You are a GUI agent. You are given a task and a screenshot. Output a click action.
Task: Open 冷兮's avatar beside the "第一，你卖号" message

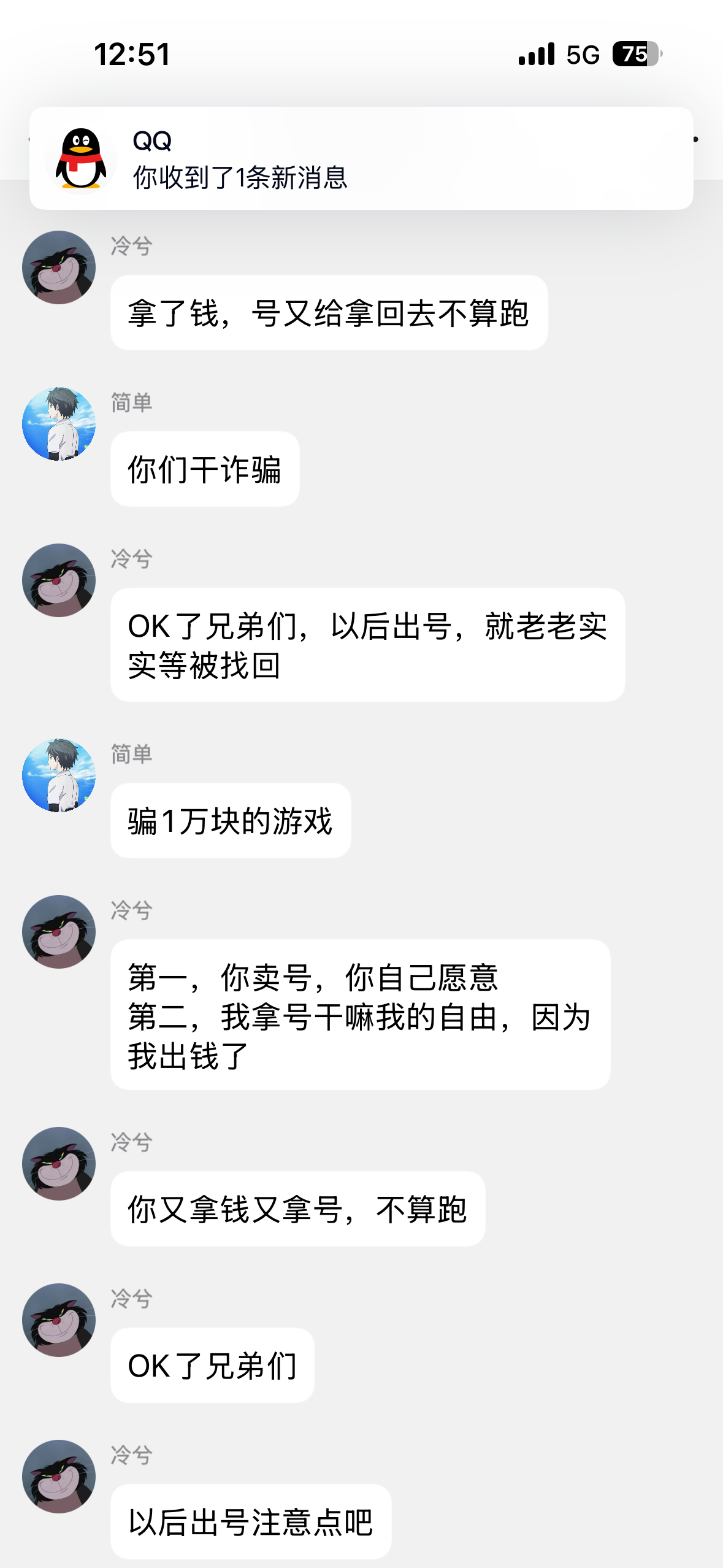pyautogui.click(x=59, y=932)
